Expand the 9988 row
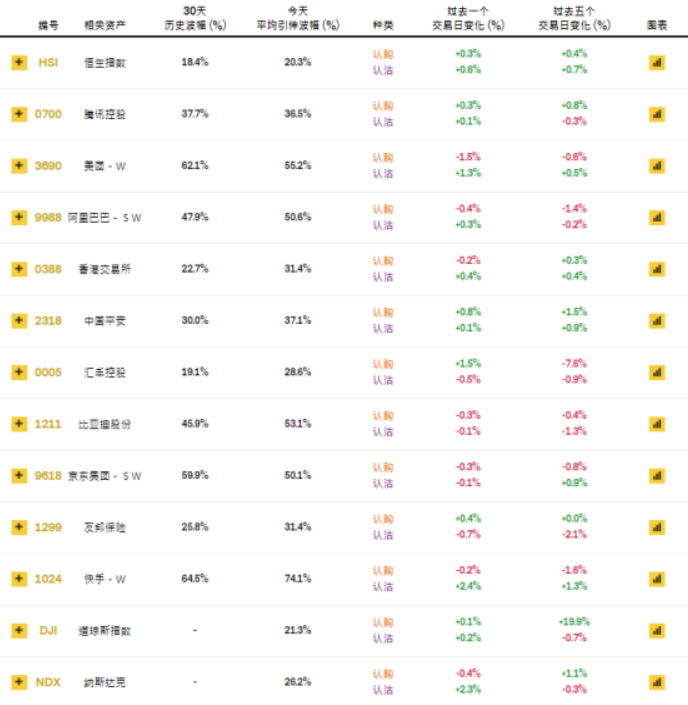This screenshot has width=688, height=705. 19,217
